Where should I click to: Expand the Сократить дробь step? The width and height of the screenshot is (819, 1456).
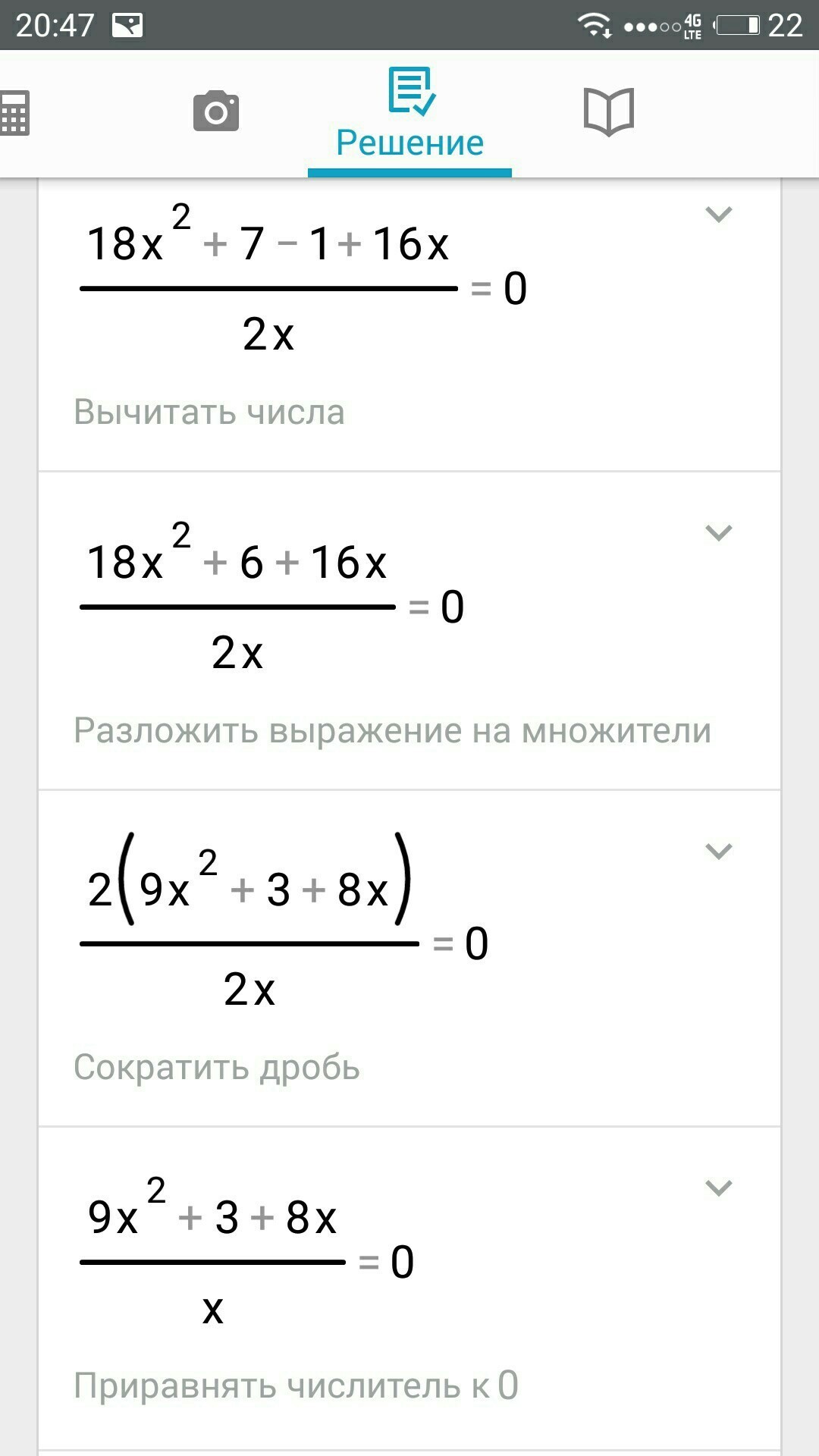718,852
